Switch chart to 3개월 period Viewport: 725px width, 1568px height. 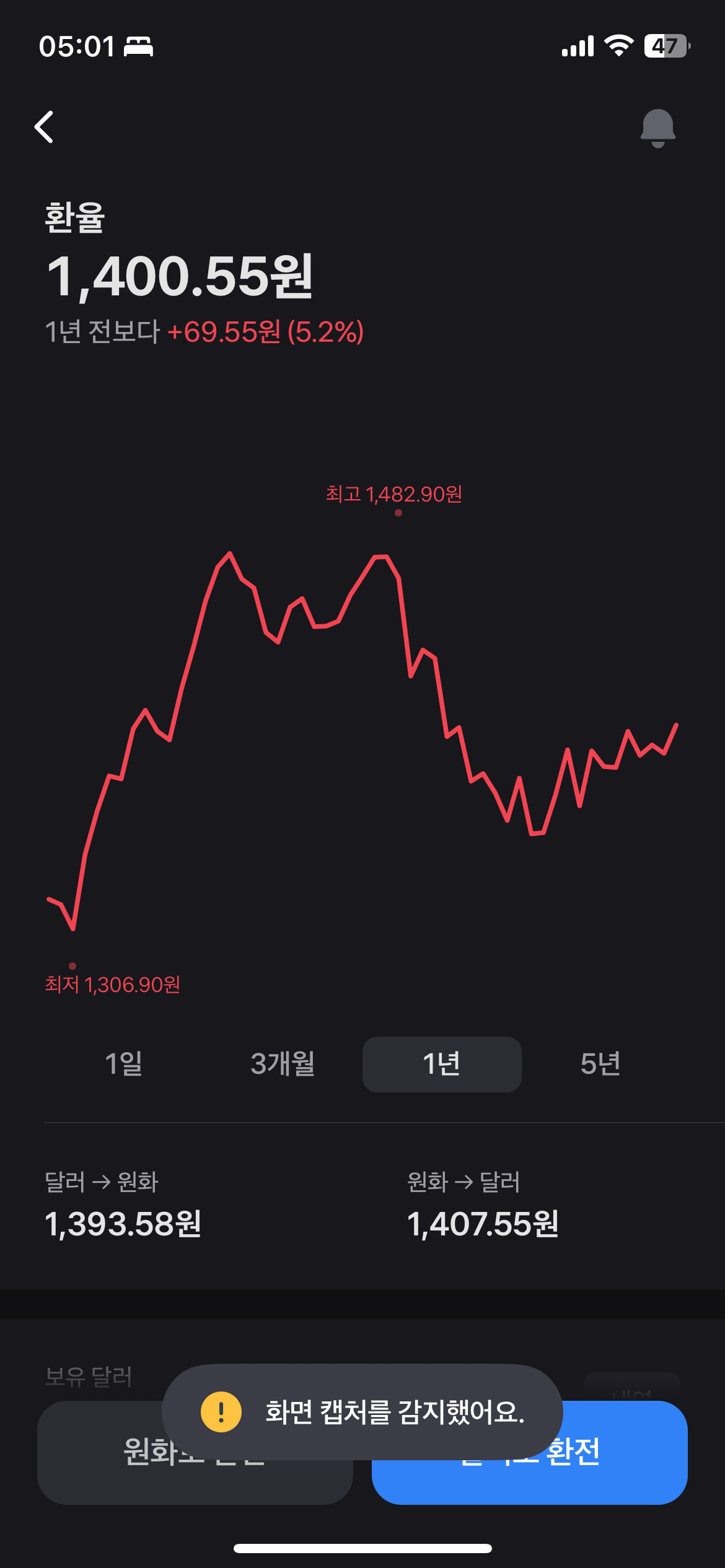(283, 1064)
